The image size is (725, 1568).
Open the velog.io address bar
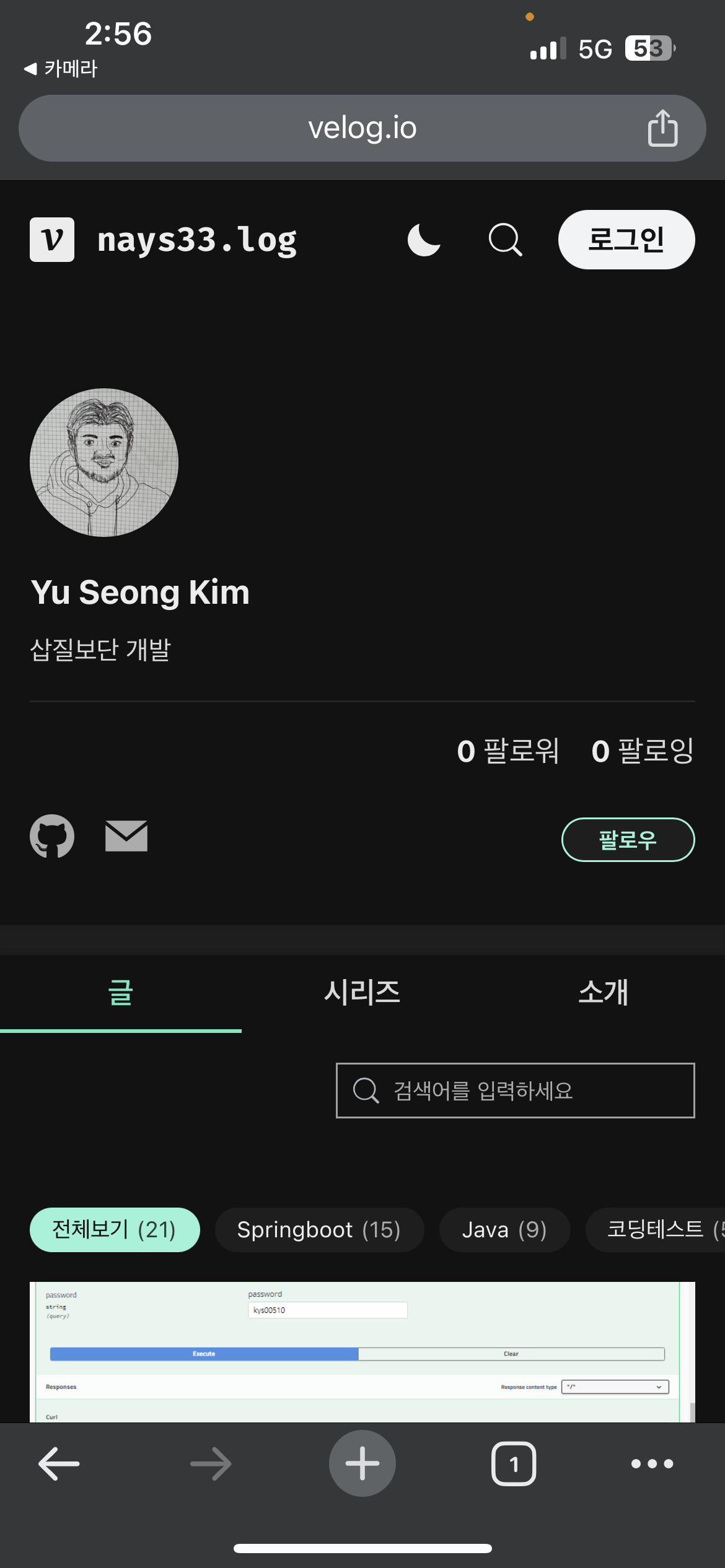pyautogui.click(x=362, y=128)
